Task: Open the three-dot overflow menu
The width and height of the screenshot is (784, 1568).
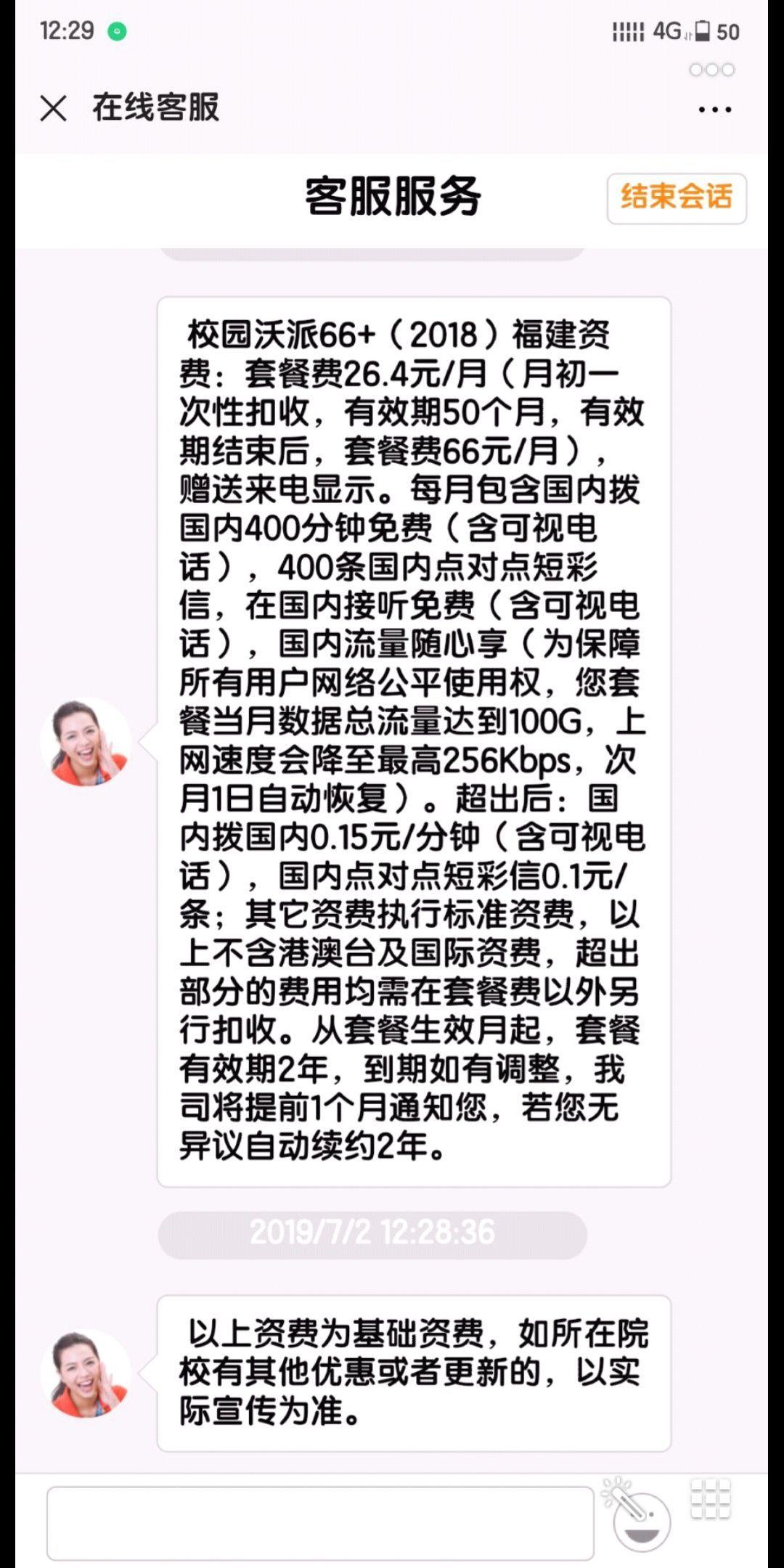Action: pyautogui.click(x=714, y=110)
